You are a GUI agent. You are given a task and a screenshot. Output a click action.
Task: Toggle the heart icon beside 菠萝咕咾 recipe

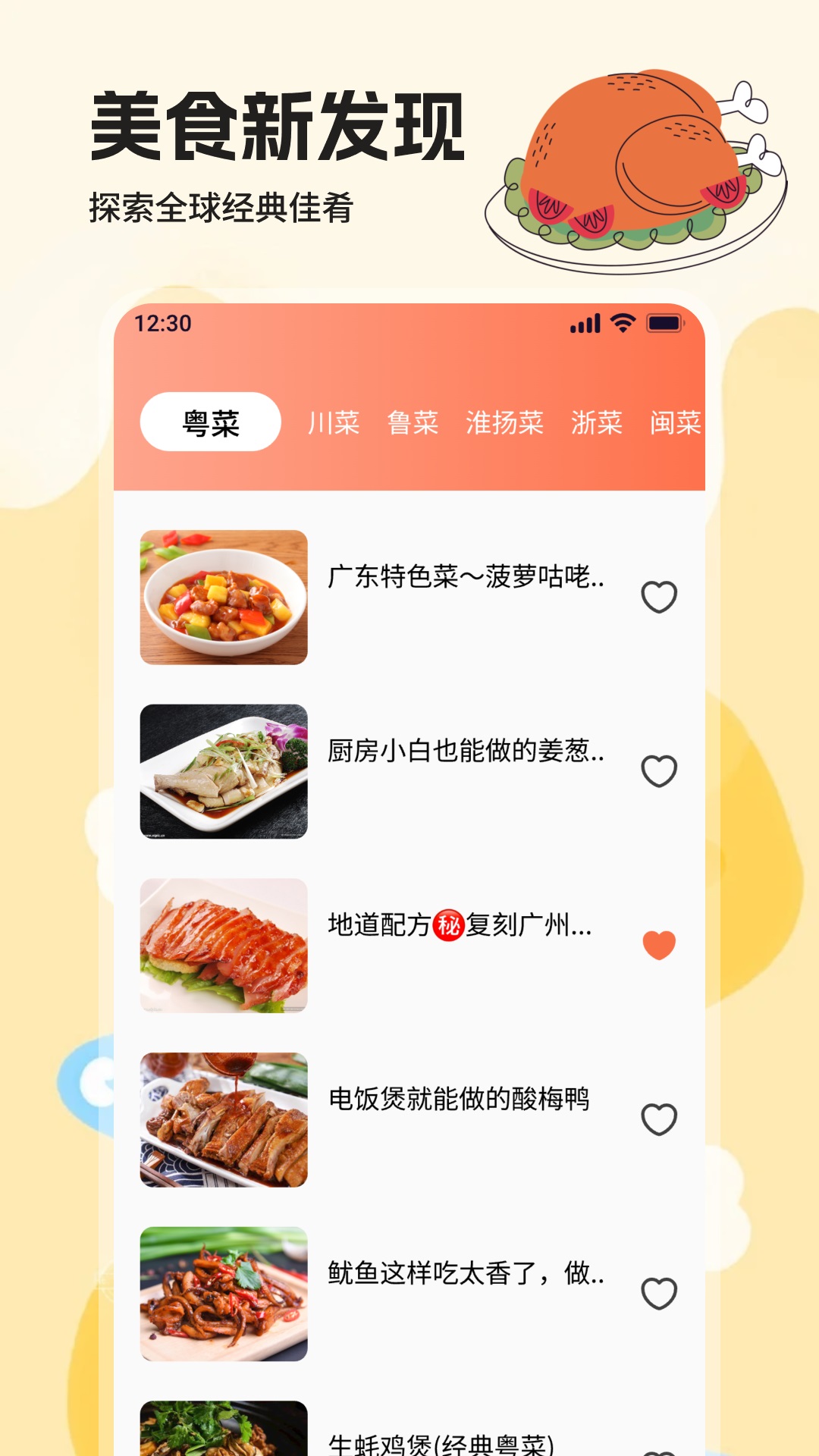click(x=658, y=598)
